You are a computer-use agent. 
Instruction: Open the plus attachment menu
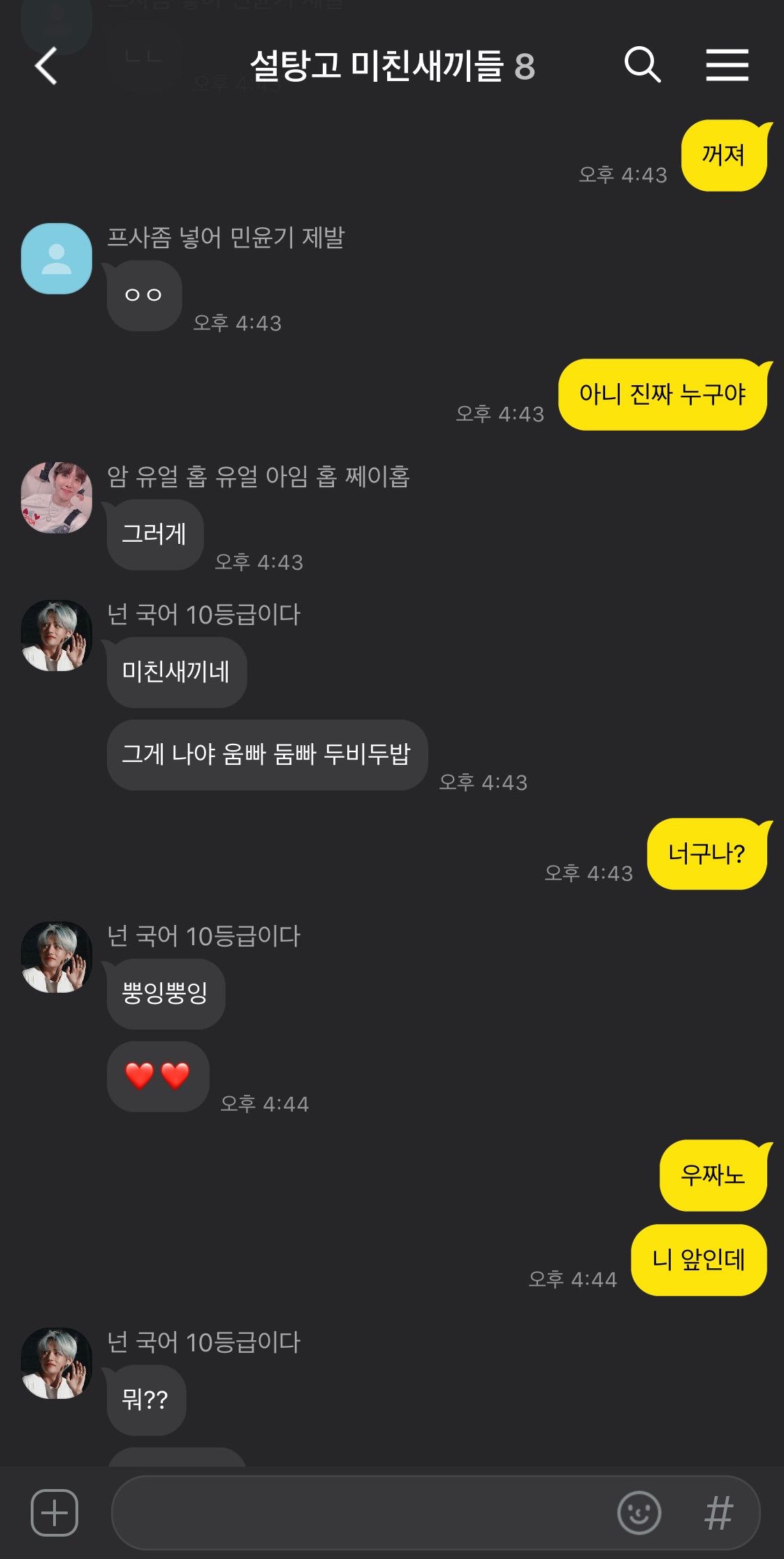[55, 1513]
